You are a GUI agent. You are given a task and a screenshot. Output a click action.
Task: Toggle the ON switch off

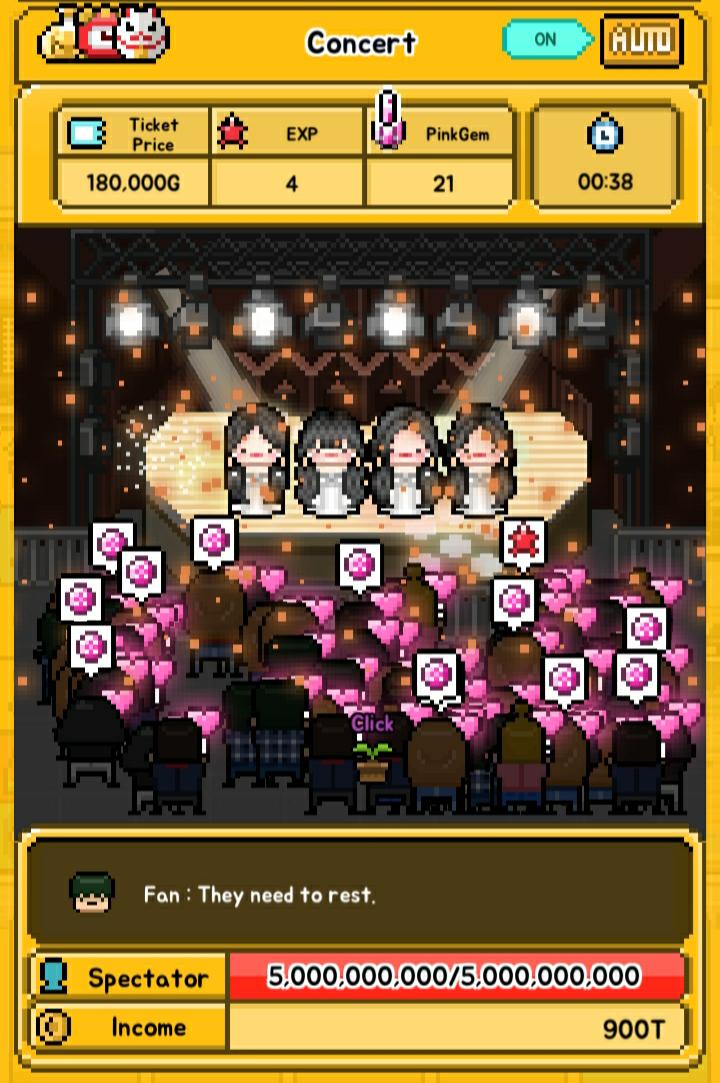(x=546, y=40)
